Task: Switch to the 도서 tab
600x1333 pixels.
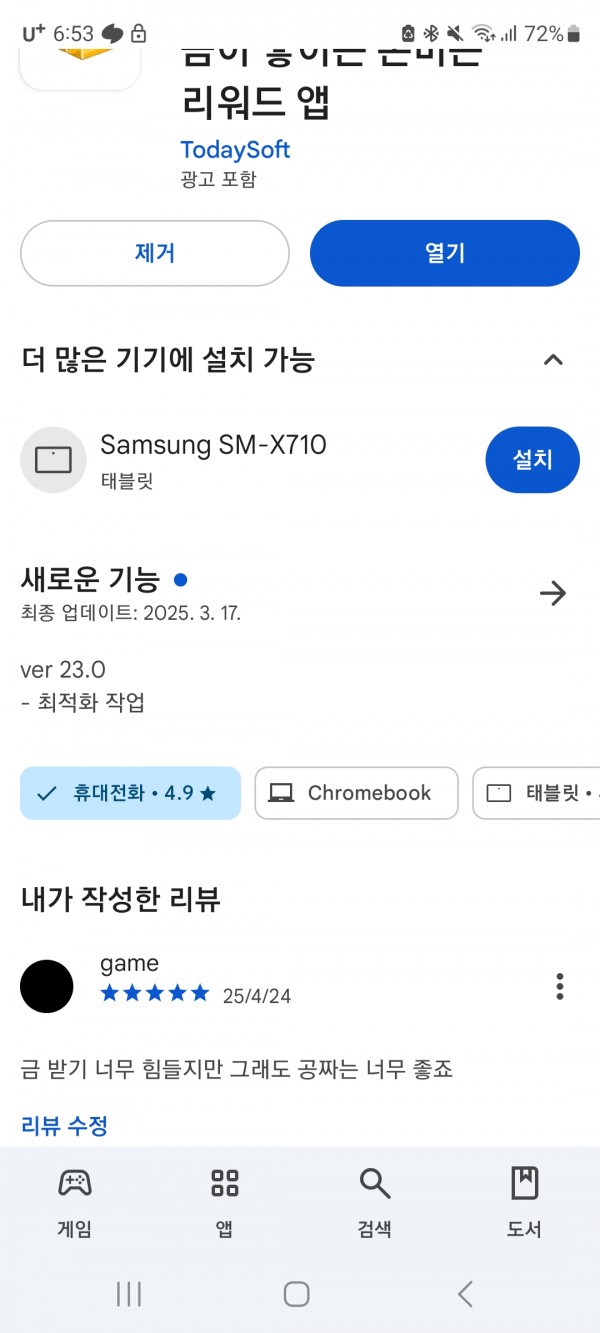Action: 524,1203
